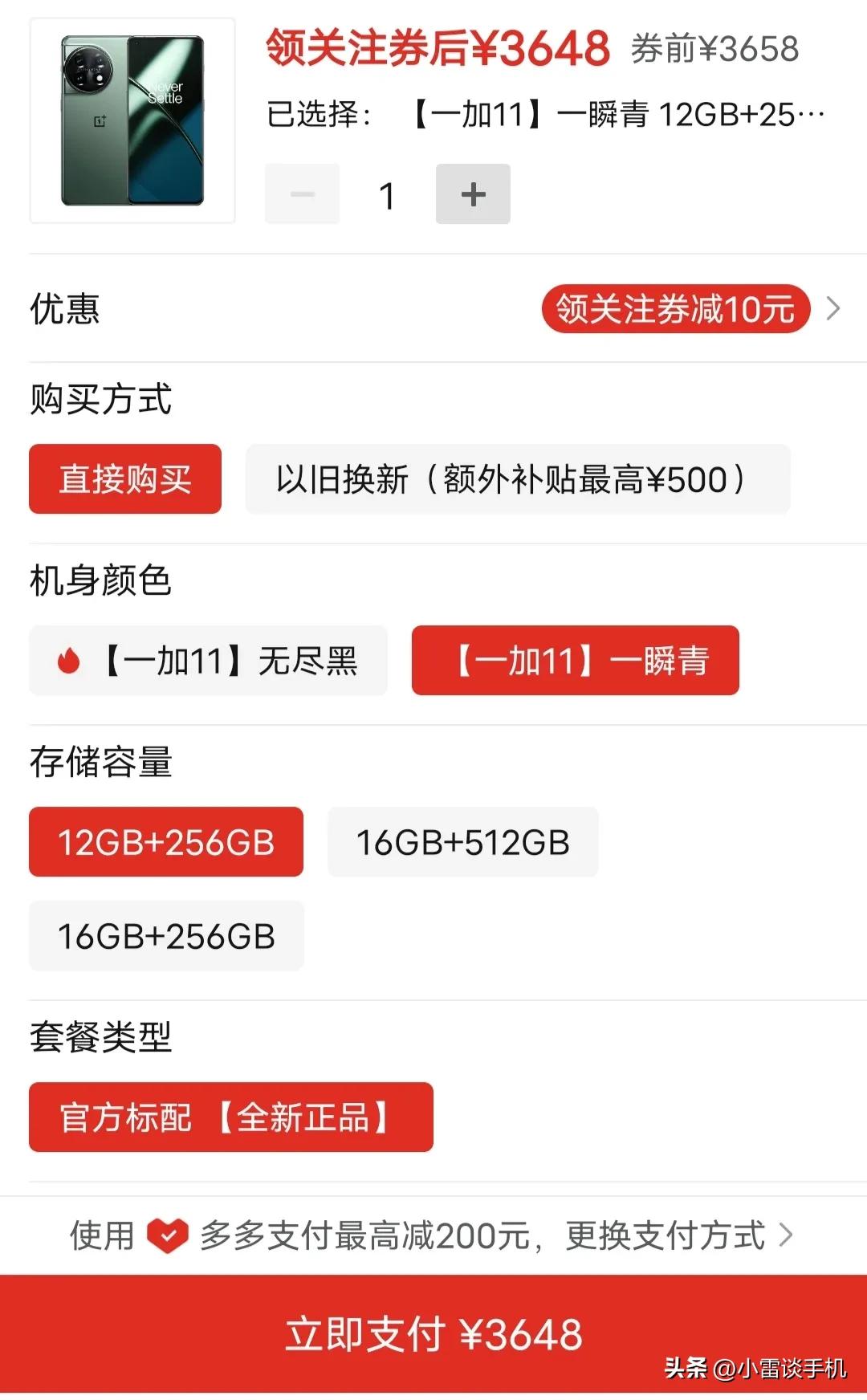Switch purchase method to 以旧换新
Screen dimensions: 867x1400
[516, 480]
